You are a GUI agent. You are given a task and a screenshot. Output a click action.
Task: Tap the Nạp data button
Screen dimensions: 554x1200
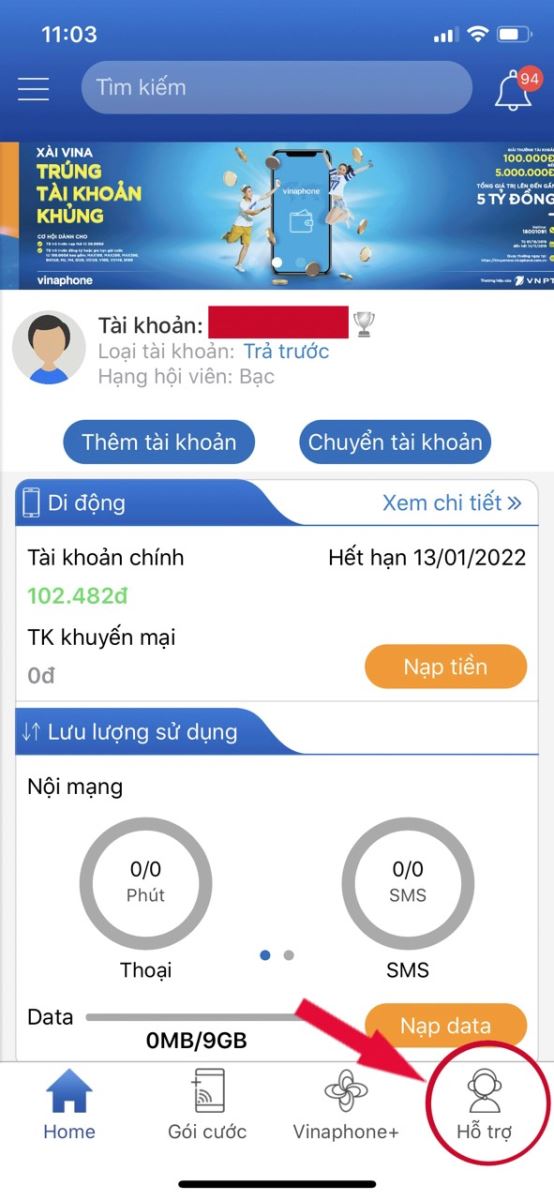(445, 1025)
